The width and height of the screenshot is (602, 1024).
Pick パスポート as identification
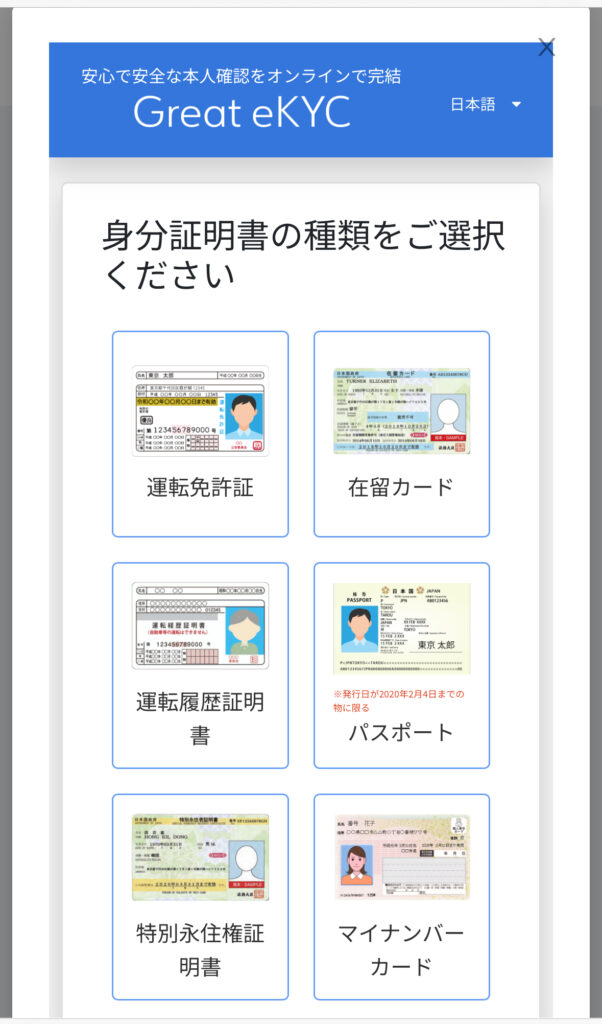401,665
